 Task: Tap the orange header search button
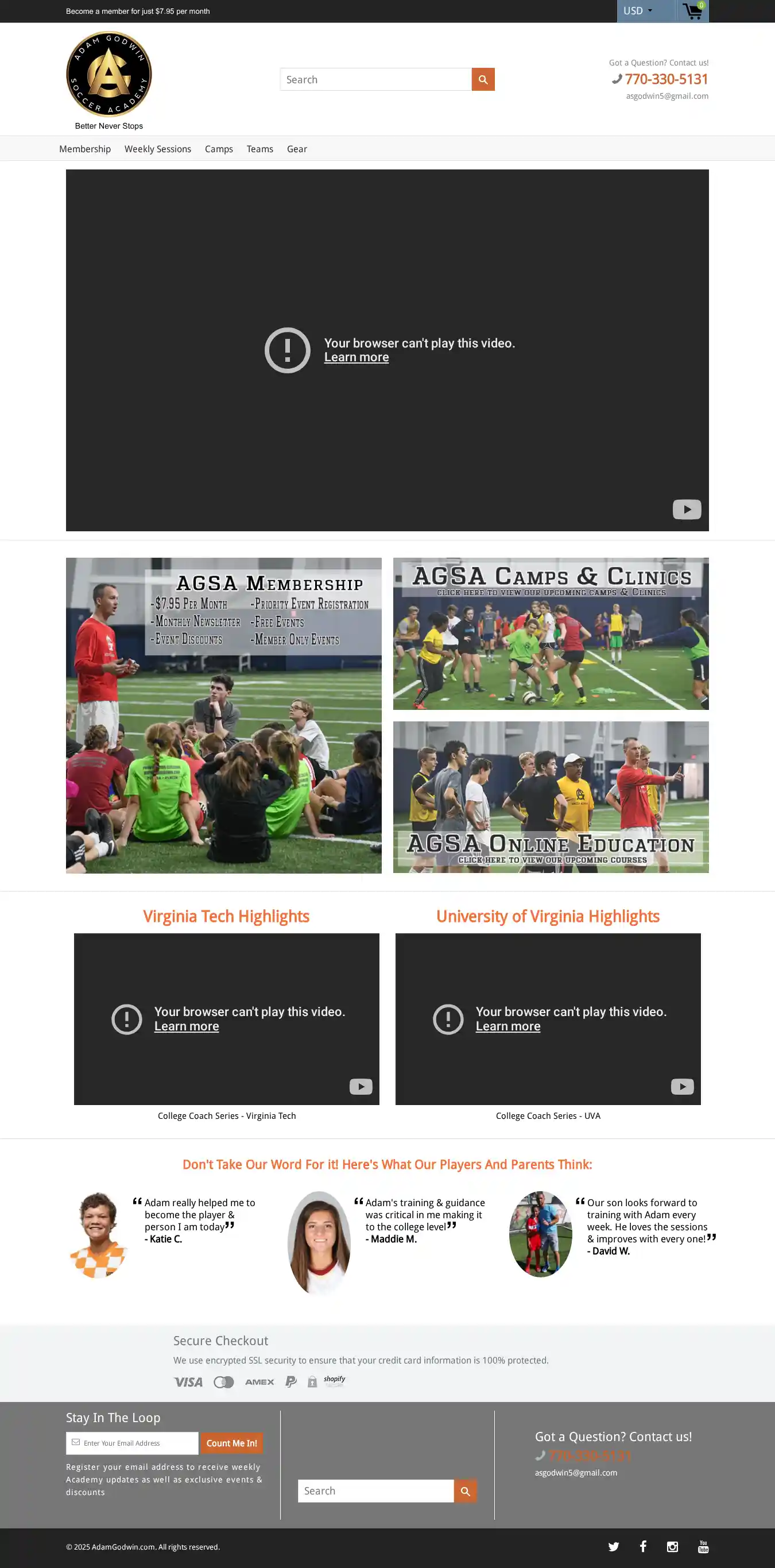click(x=482, y=80)
